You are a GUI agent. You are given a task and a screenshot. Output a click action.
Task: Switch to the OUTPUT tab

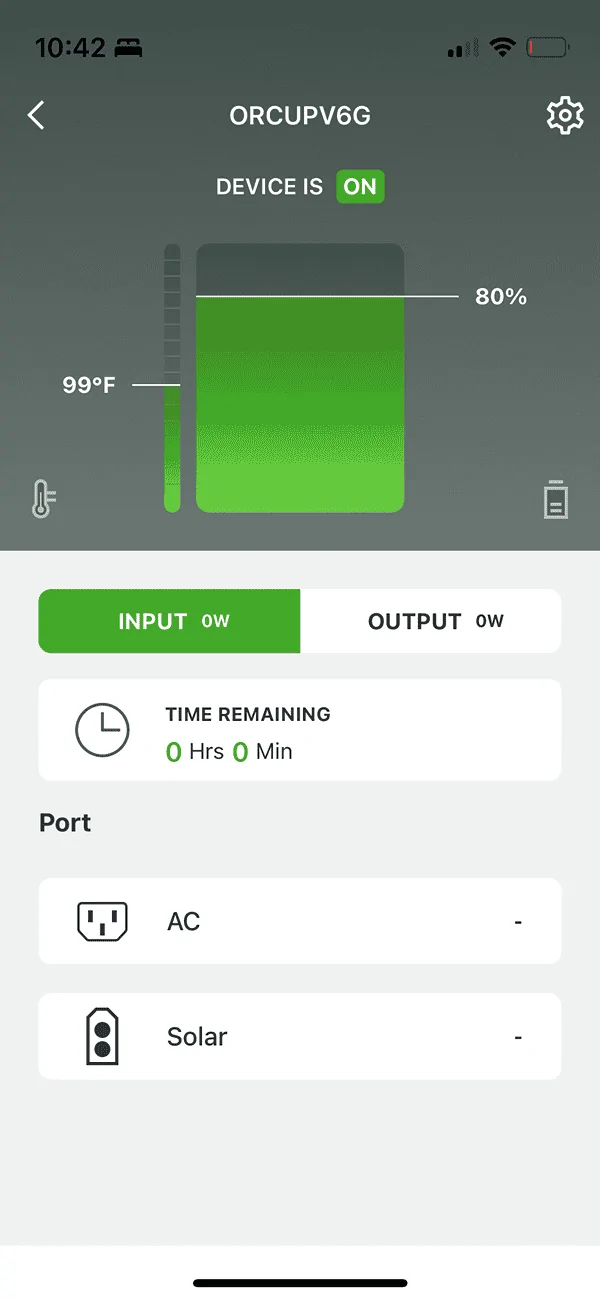point(431,621)
